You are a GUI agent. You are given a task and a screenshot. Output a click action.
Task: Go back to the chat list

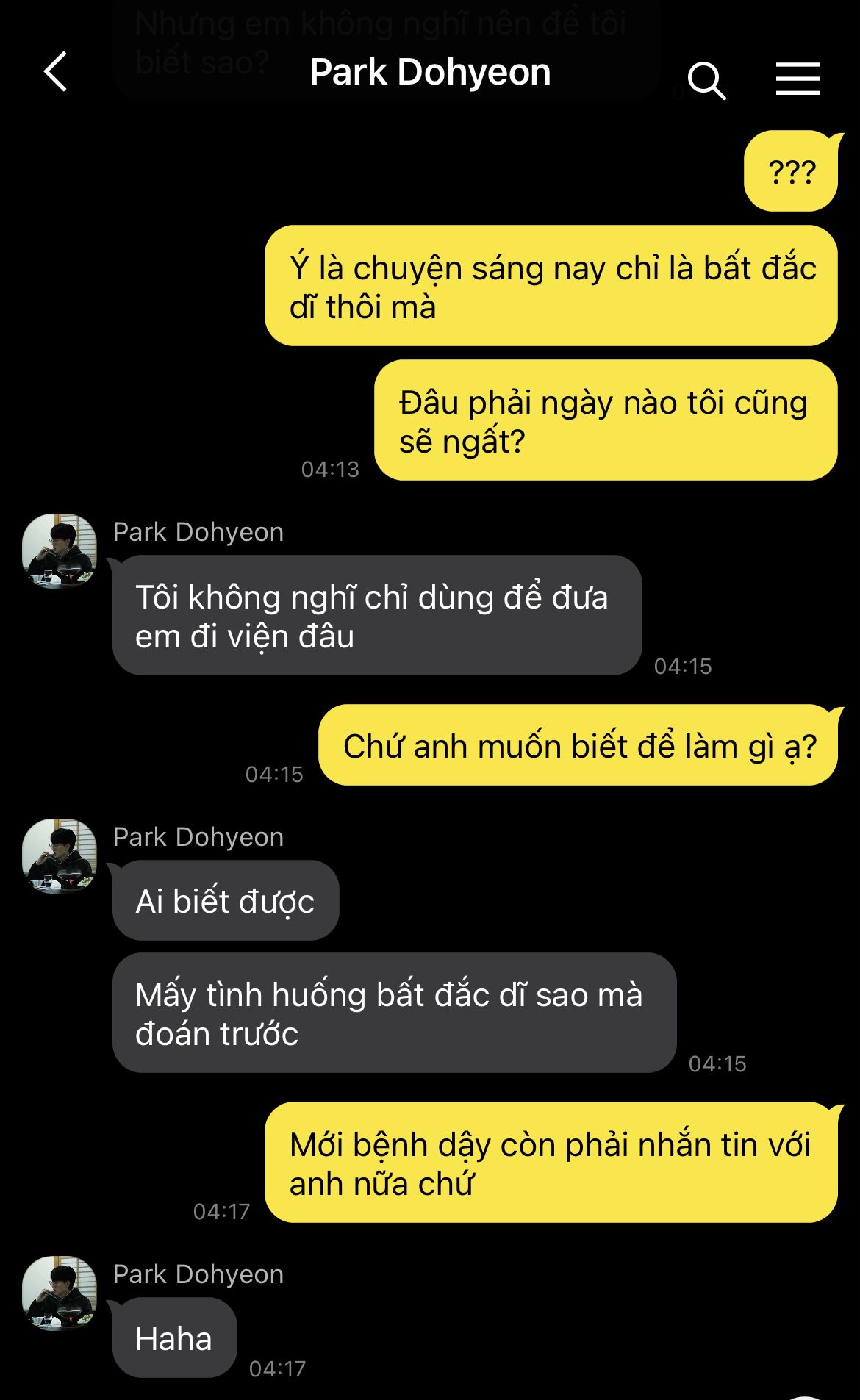click(56, 72)
